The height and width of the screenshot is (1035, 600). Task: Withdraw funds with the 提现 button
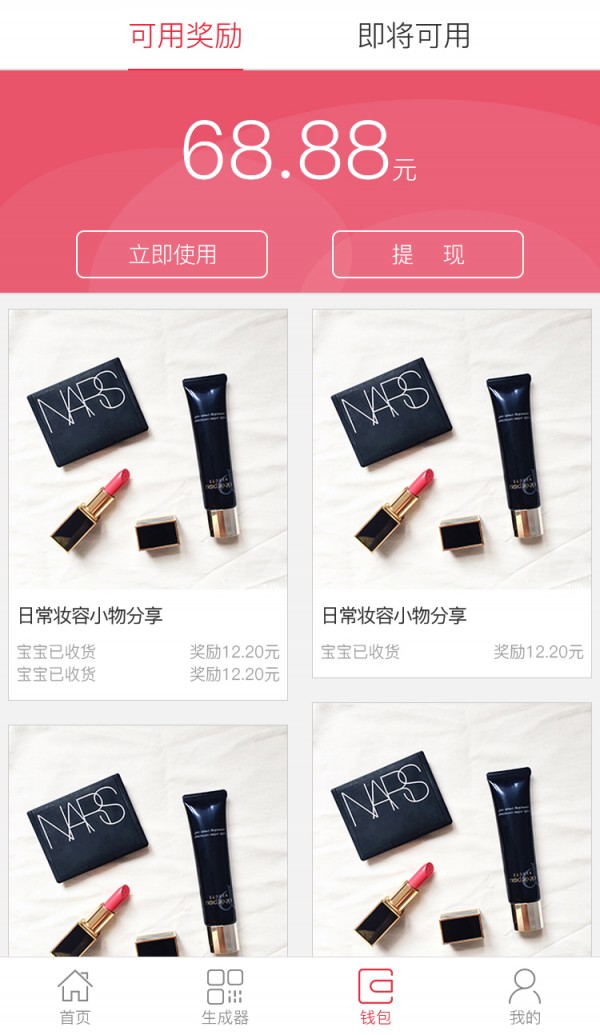point(428,254)
